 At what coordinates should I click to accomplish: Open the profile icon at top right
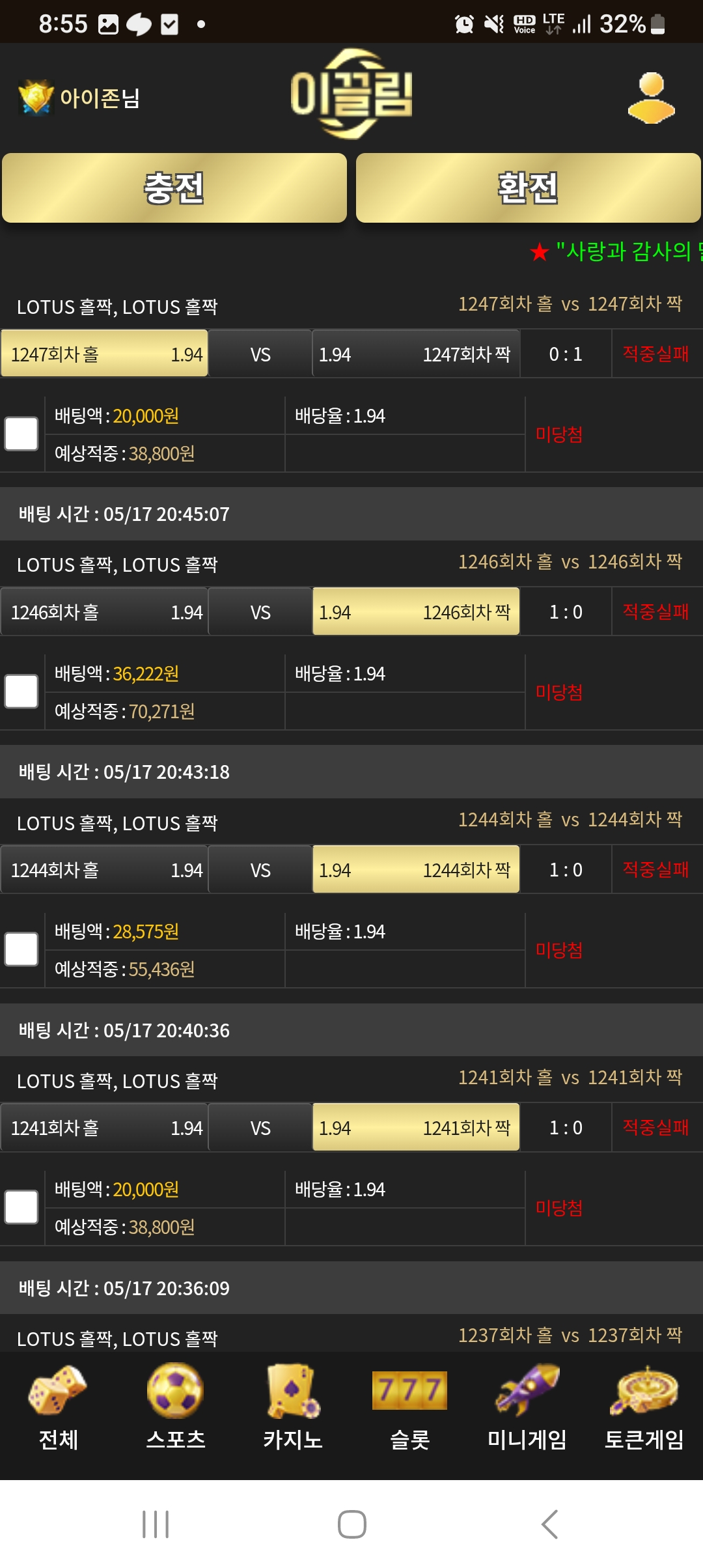(x=652, y=98)
